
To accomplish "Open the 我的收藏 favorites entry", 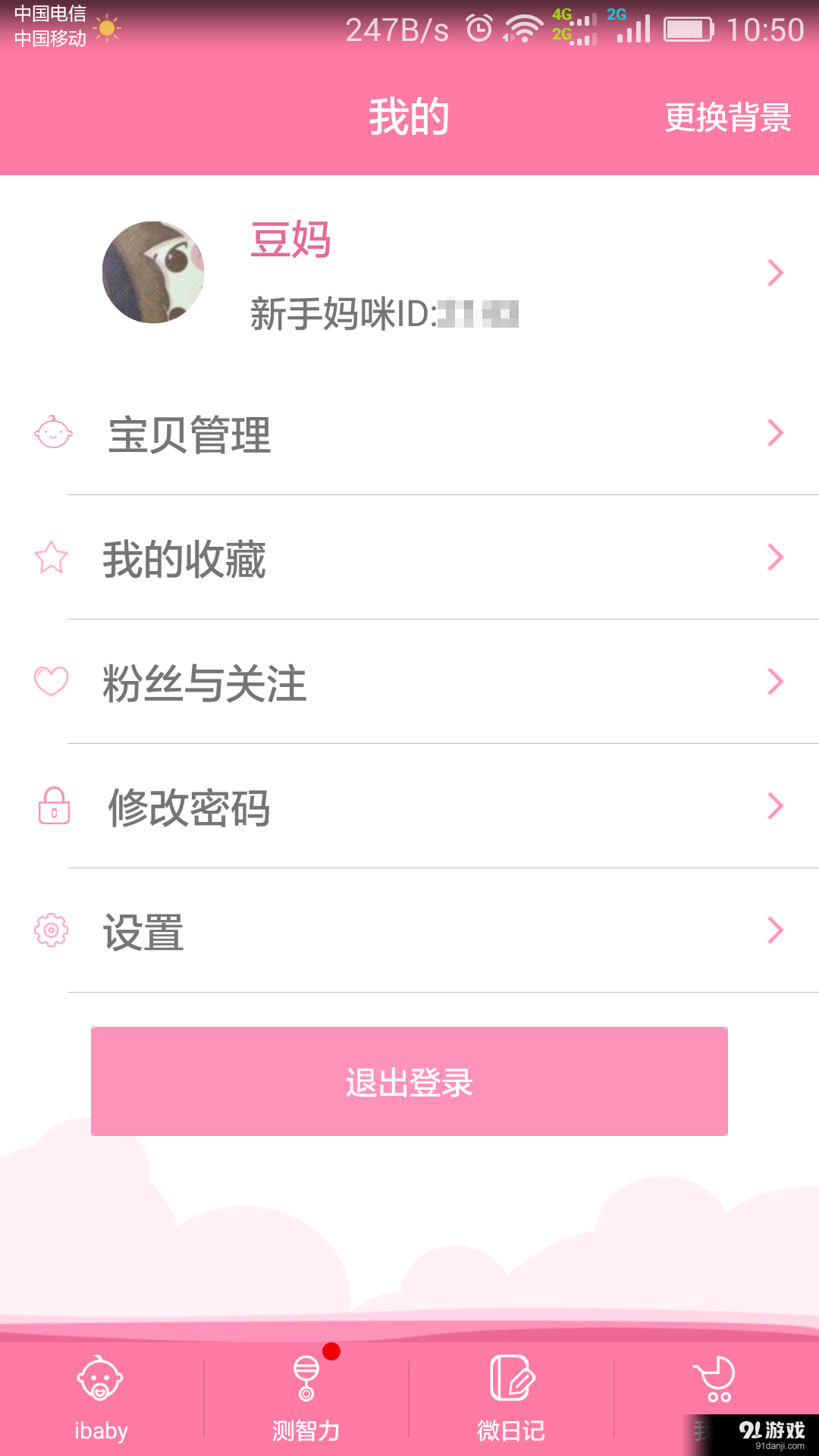I will [184, 559].
